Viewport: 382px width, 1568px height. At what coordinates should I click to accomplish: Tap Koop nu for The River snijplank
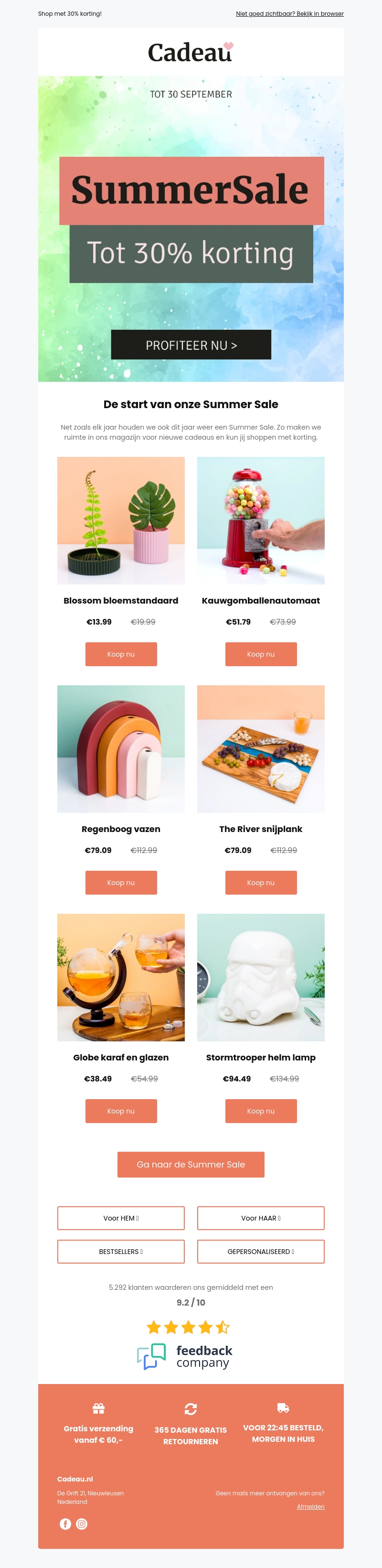[260, 883]
